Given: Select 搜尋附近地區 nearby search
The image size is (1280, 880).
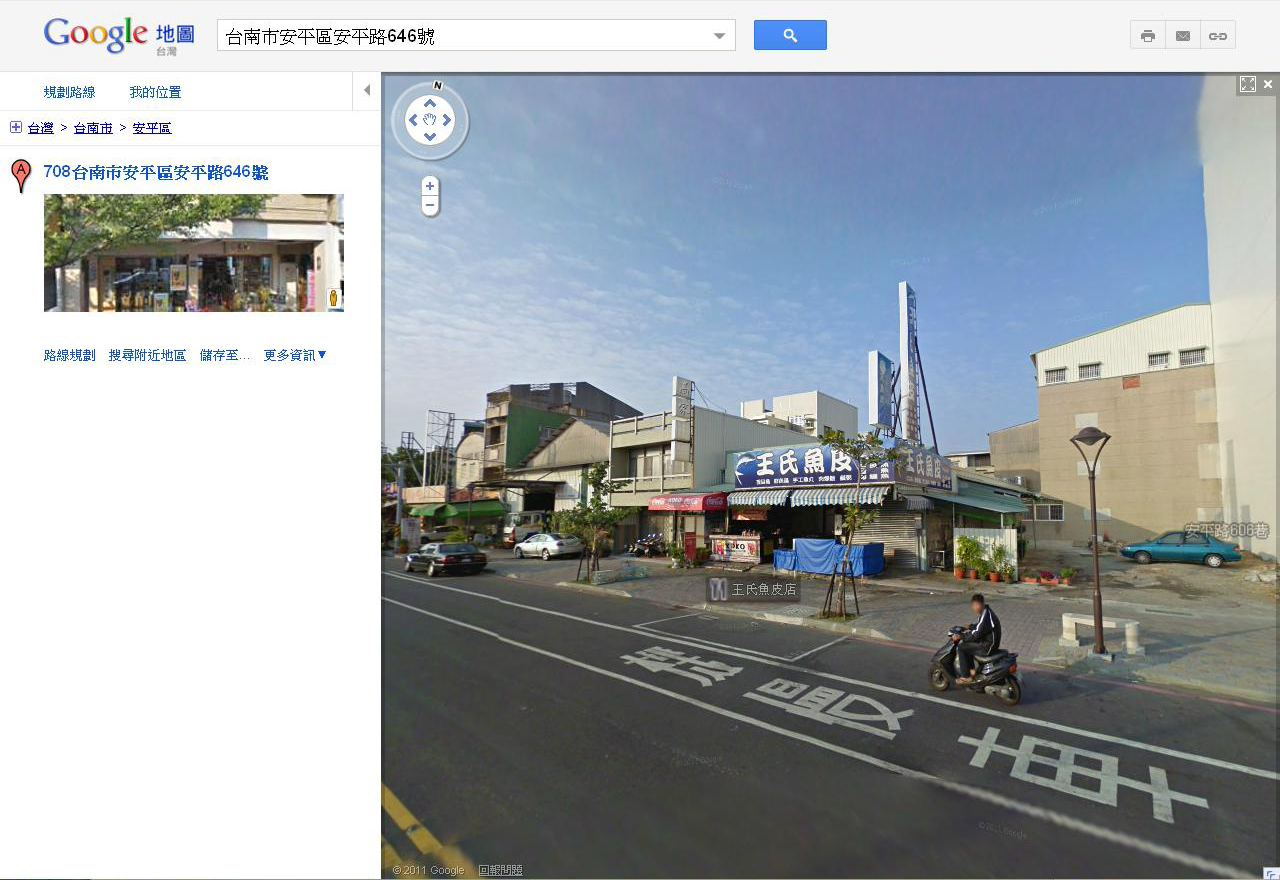Looking at the screenshot, I should (x=147, y=355).
